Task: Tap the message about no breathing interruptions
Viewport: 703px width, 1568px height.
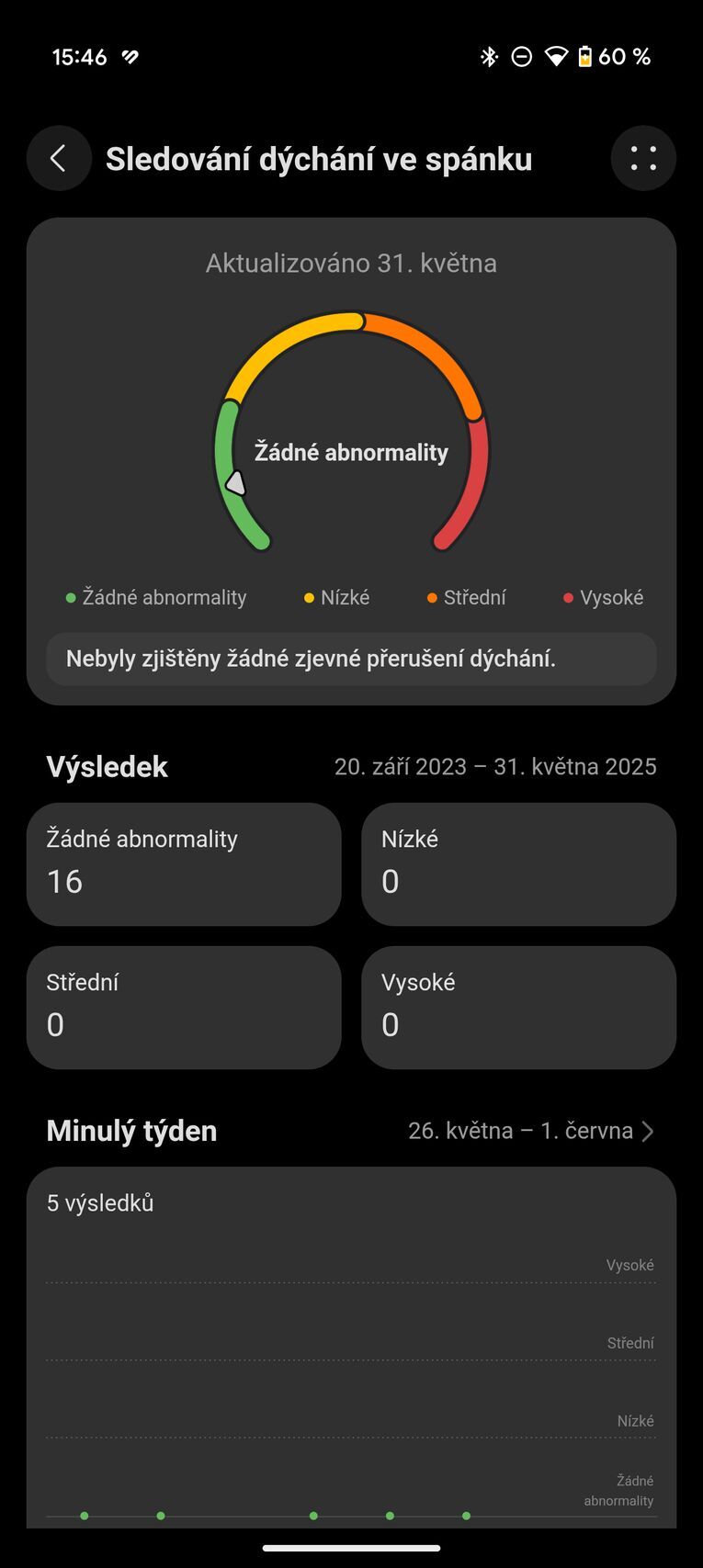Action: point(351,659)
